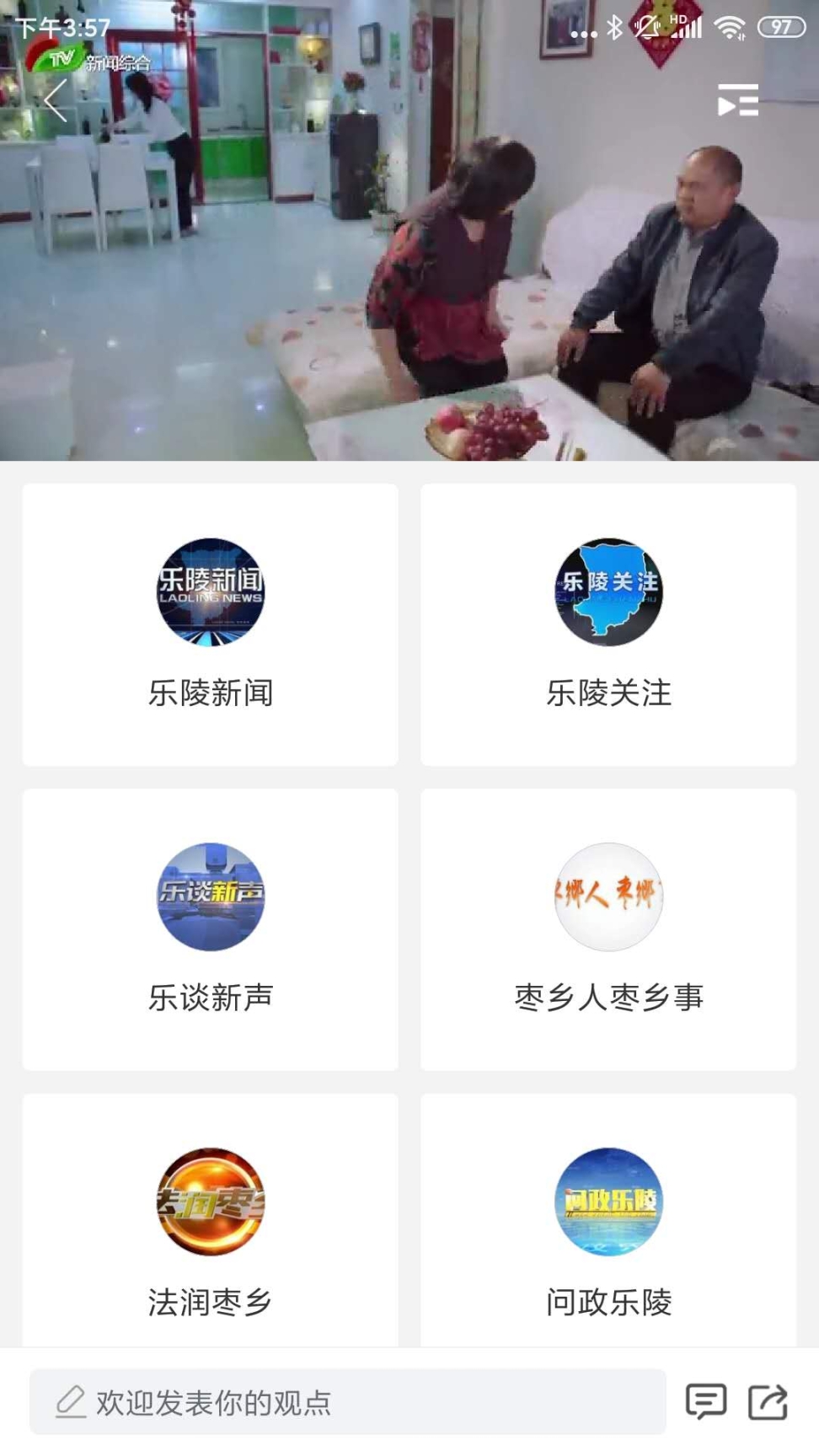
Task: Select the 问政乐陵 text label
Action: [x=609, y=1302]
